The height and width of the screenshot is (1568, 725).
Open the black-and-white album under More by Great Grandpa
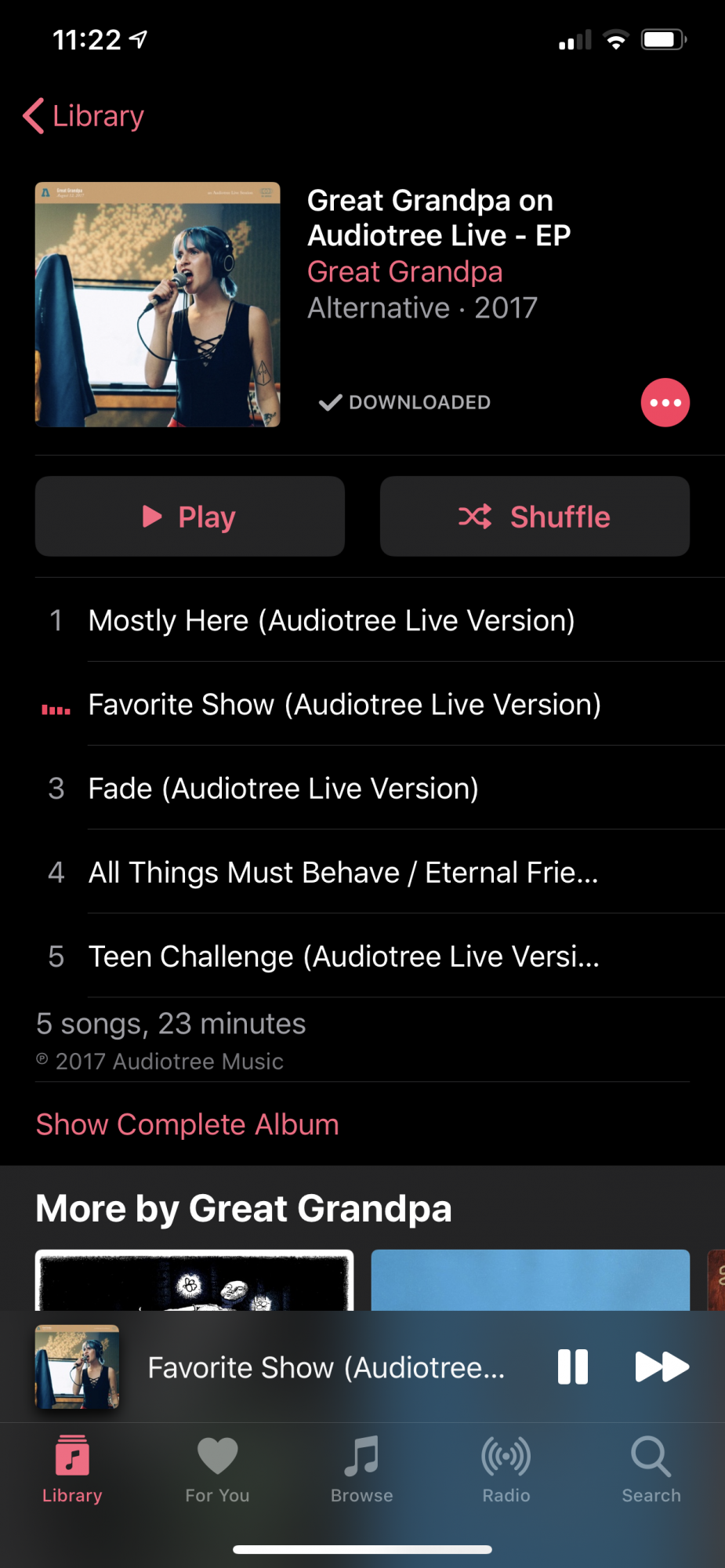pos(194,1280)
